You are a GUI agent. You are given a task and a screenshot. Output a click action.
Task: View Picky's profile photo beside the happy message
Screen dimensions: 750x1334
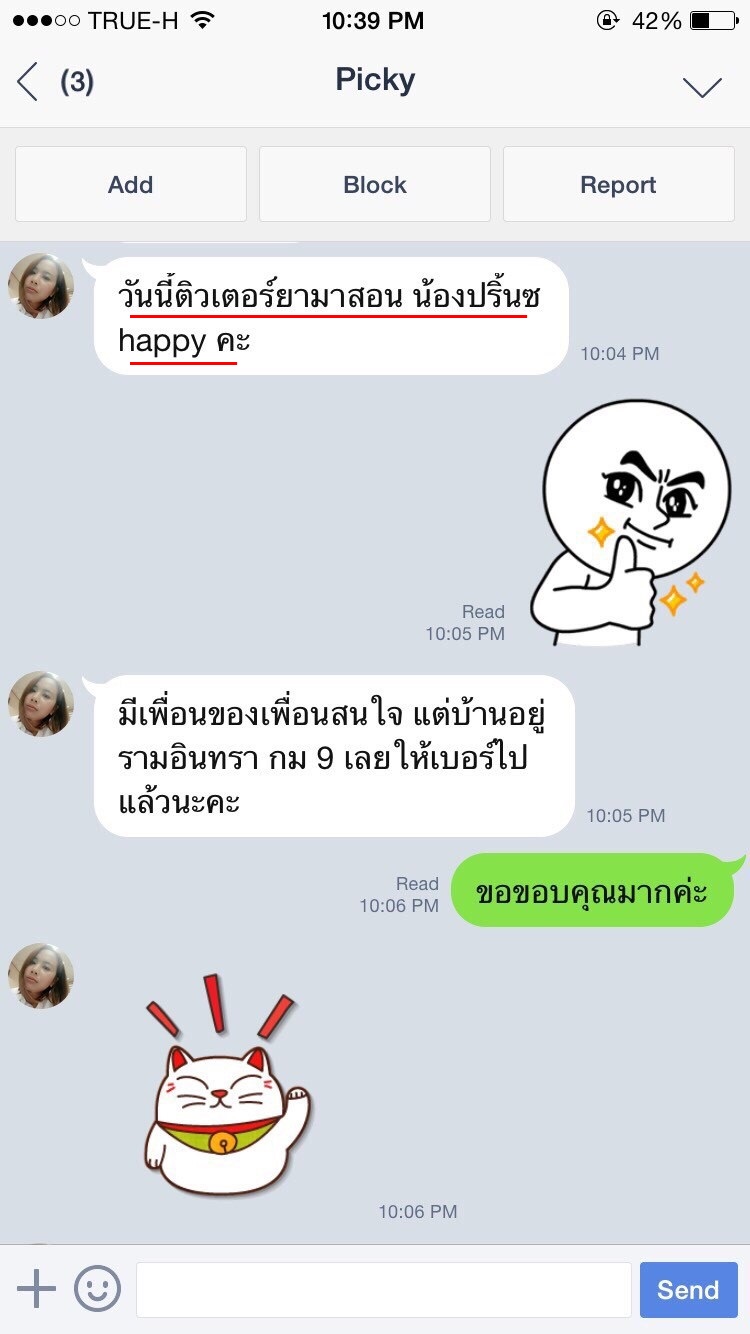[41, 286]
